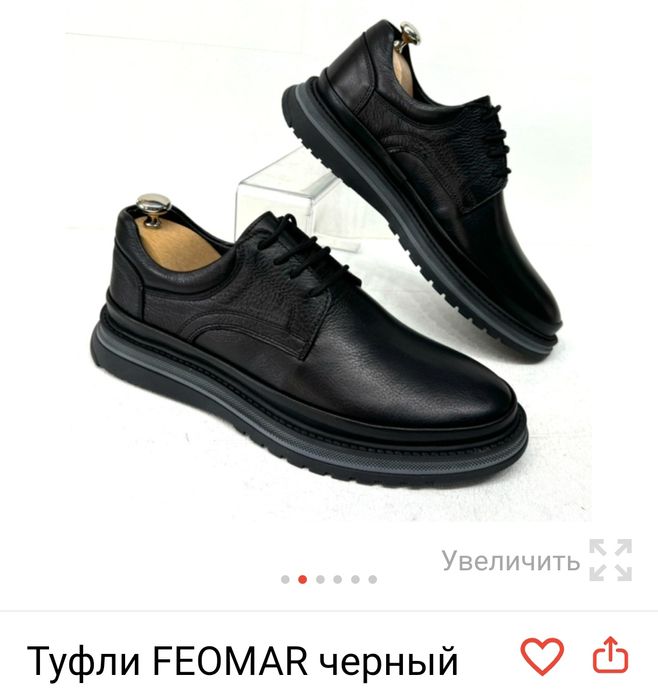Add FEOMAR shoes to favorites with the heart
This screenshot has height=700, width=658.
[x=543, y=656]
